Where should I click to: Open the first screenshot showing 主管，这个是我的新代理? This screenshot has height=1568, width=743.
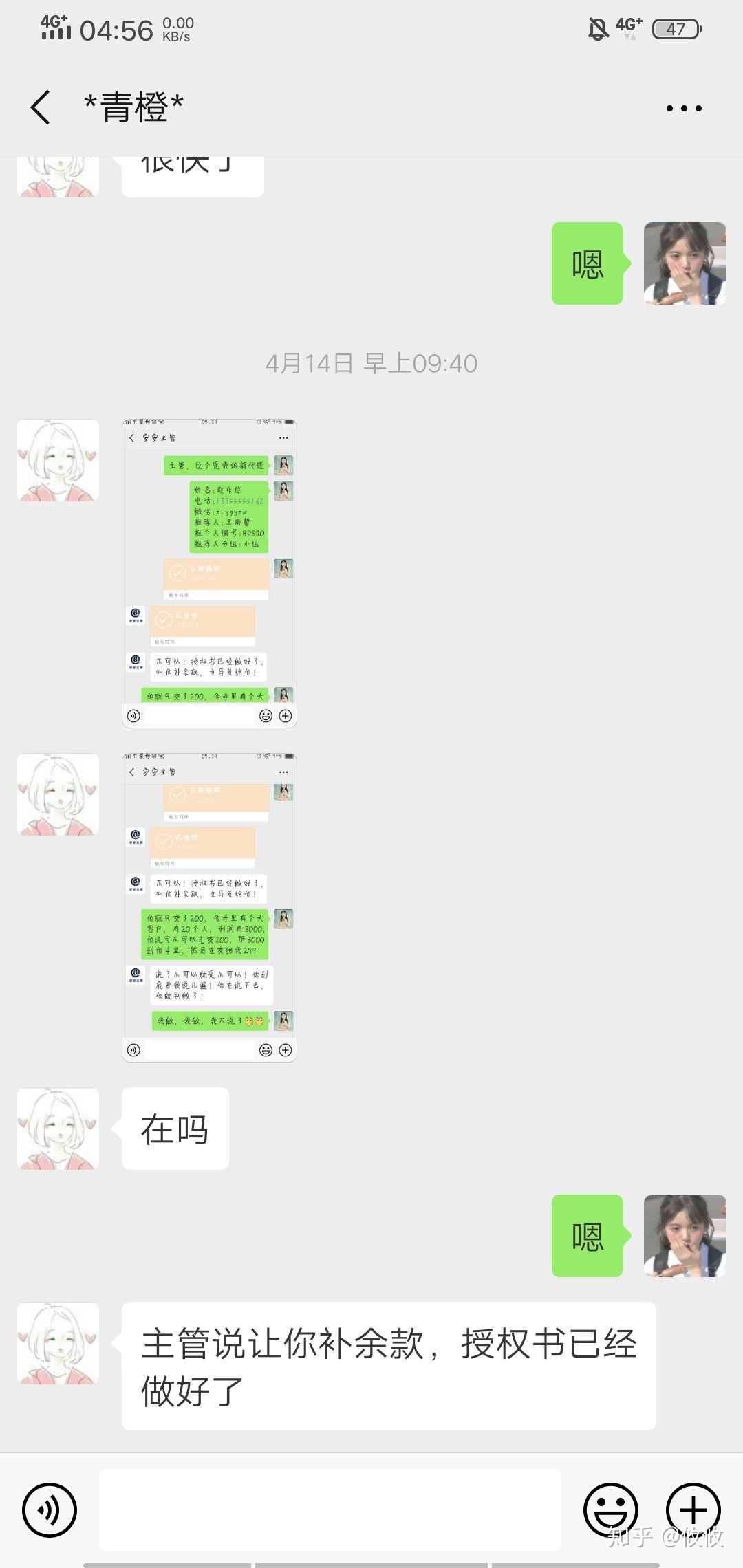coord(209,573)
